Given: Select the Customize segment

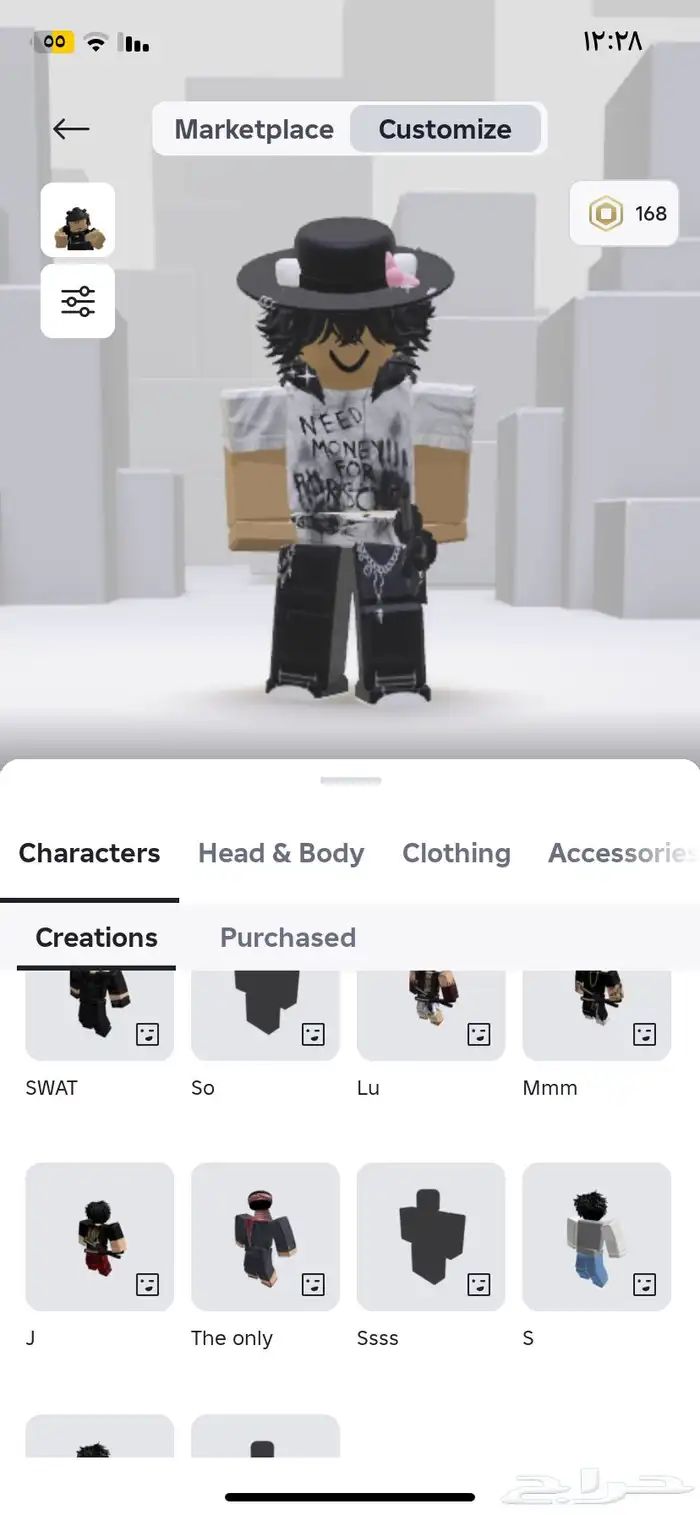Looking at the screenshot, I should point(444,129).
